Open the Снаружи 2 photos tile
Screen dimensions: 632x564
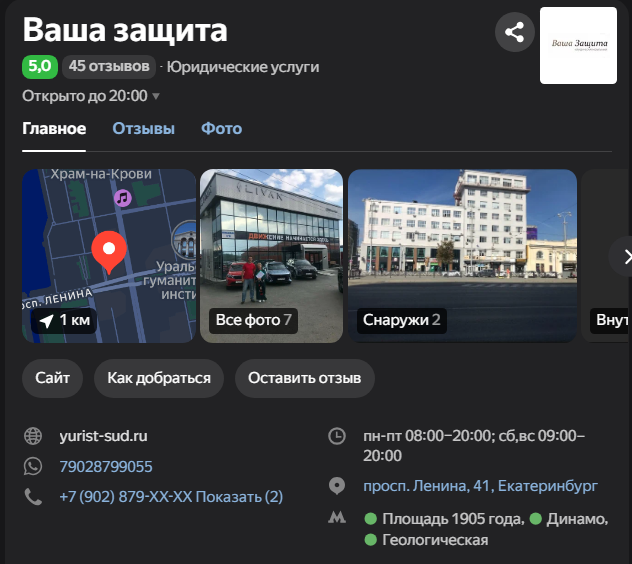tap(461, 256)
